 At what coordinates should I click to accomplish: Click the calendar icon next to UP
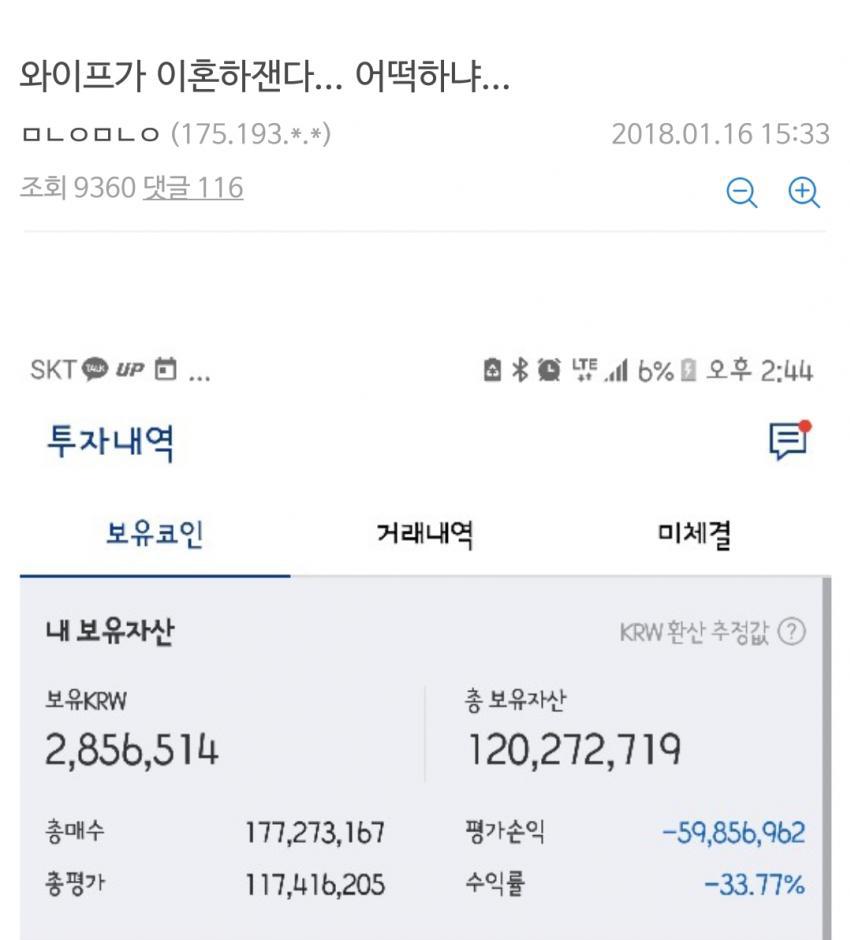(x=166, y=369)
